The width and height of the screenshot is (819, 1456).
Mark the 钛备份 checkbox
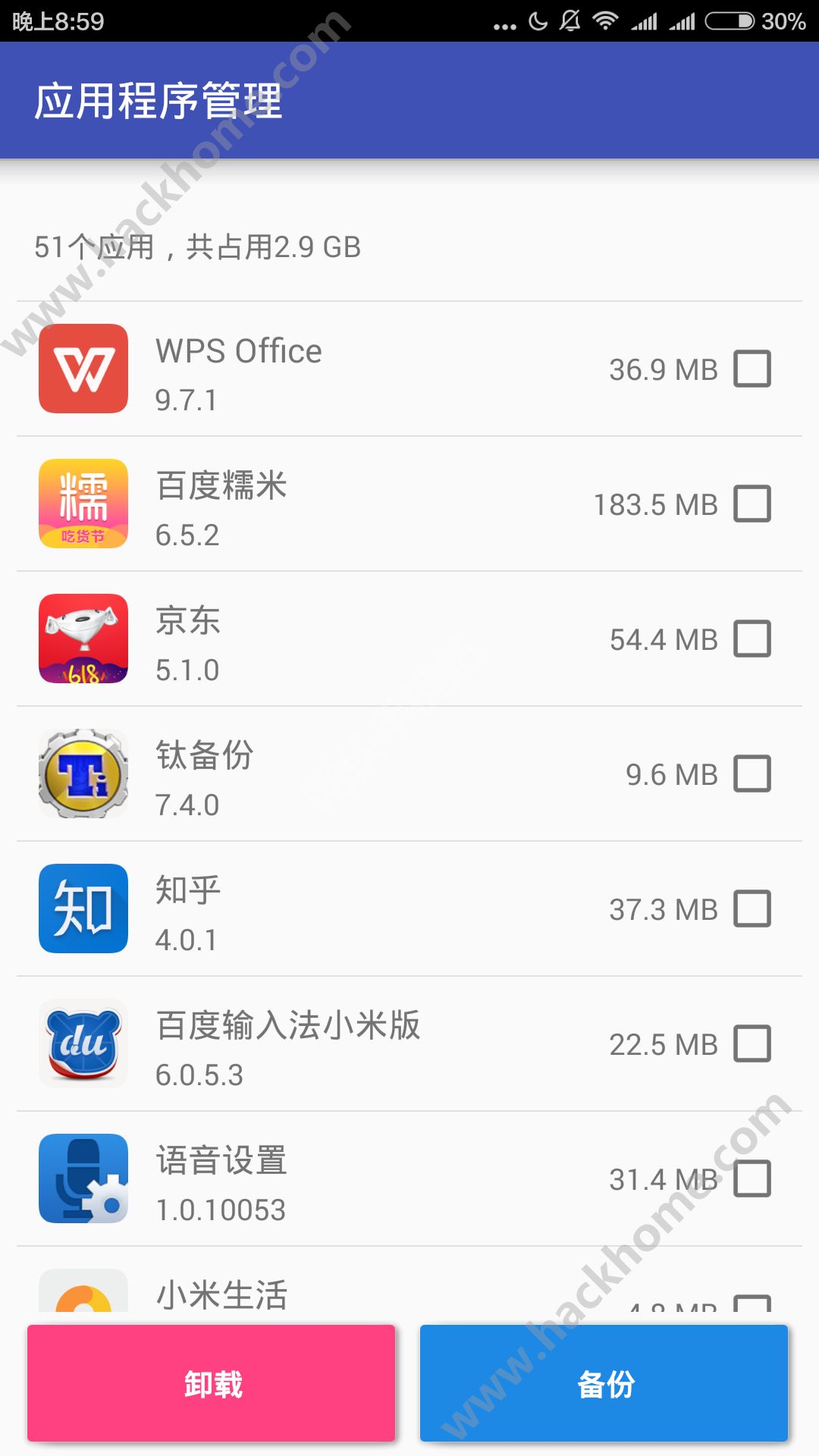coord(752,773)
